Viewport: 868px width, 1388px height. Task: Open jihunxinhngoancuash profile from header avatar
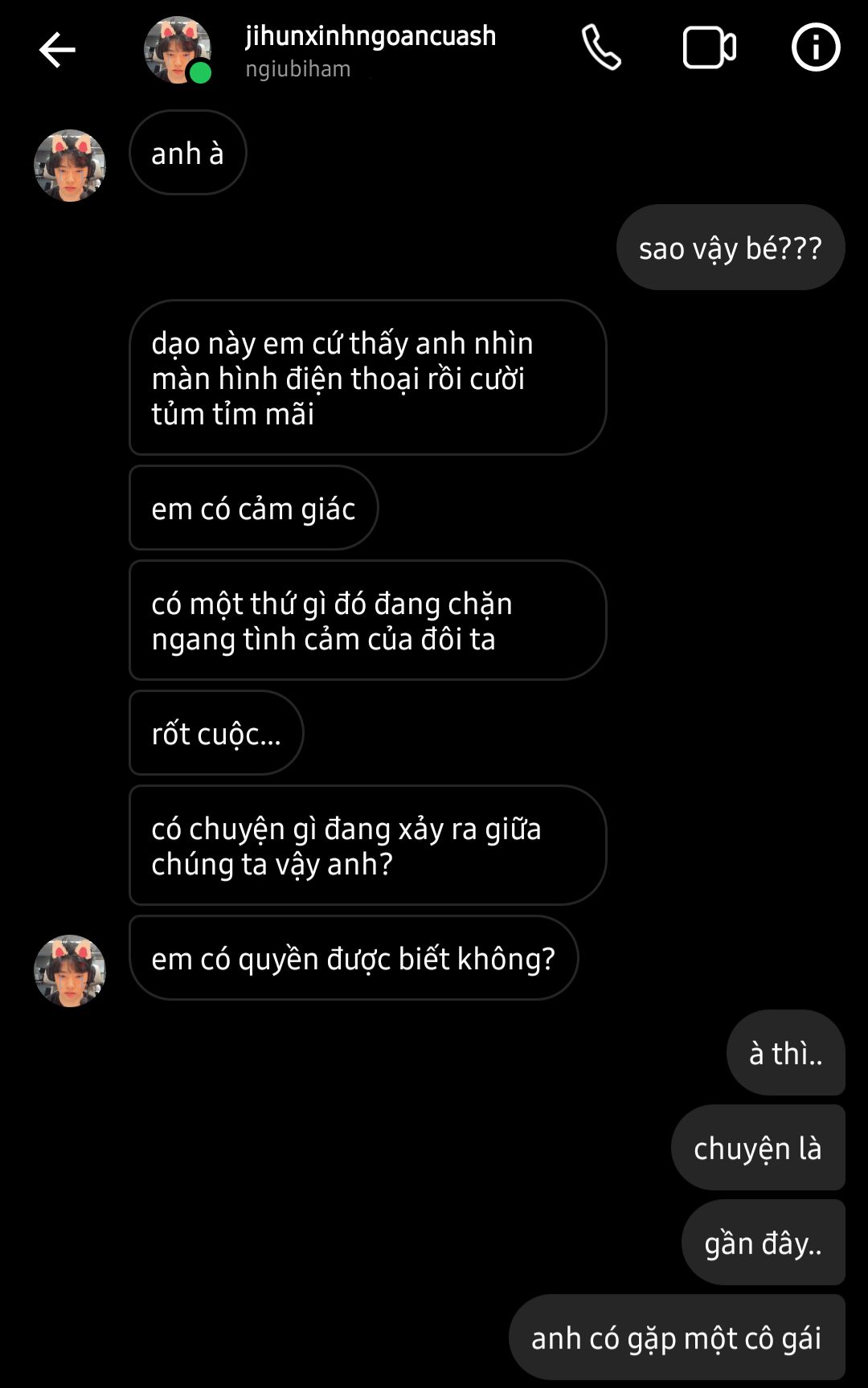point(177,50)
